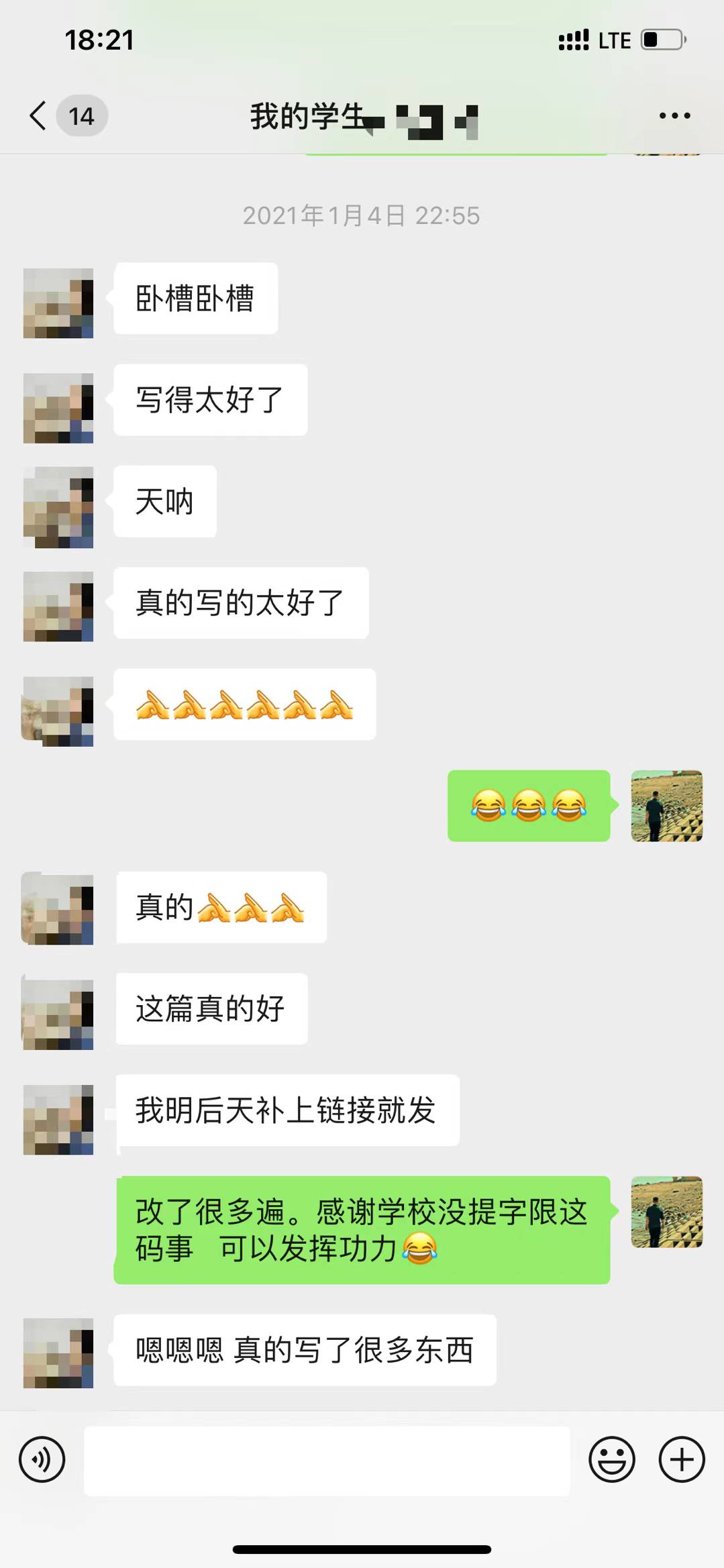Go back to the chat list
724x1568 pixels.
click(x=39, y=115)
